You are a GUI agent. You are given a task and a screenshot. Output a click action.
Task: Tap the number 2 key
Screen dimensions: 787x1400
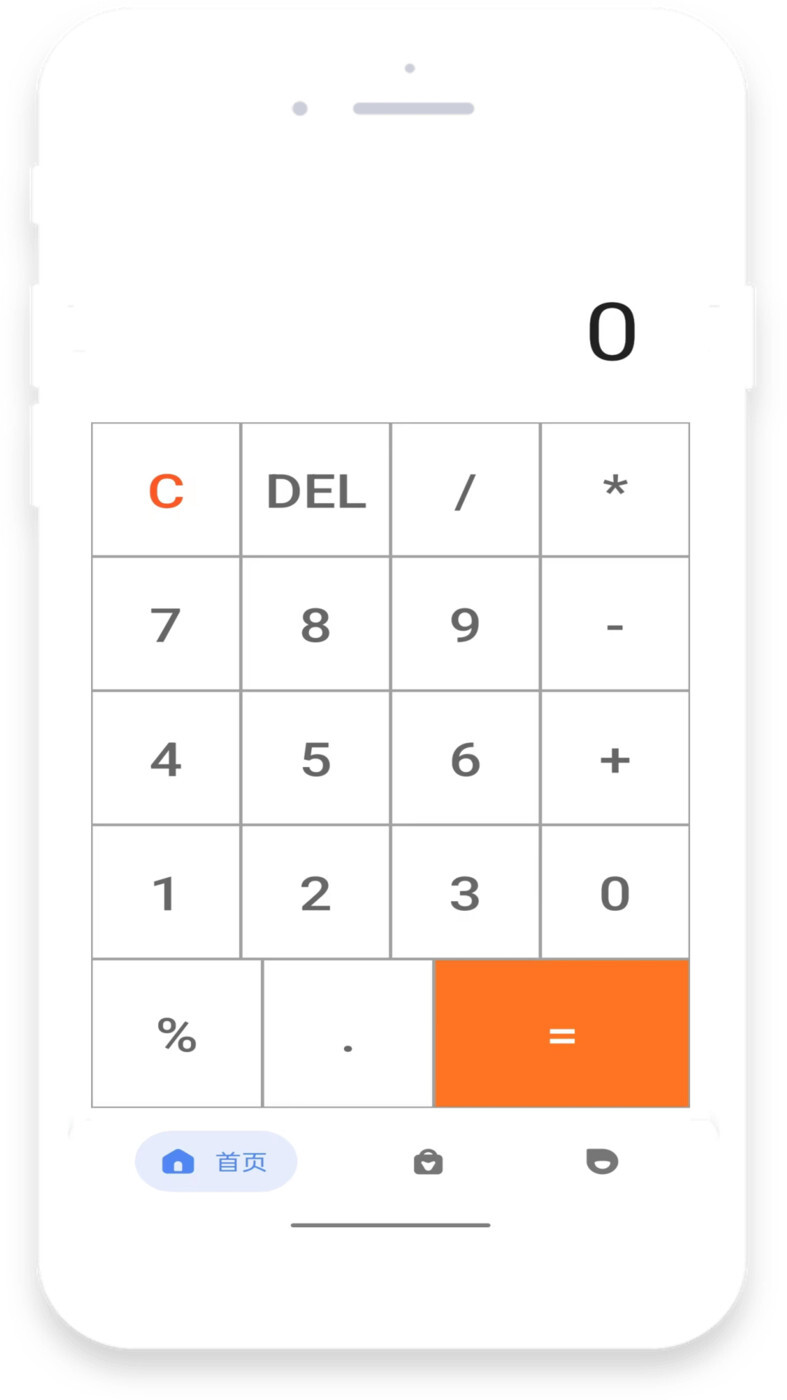(x=315, y=892)
